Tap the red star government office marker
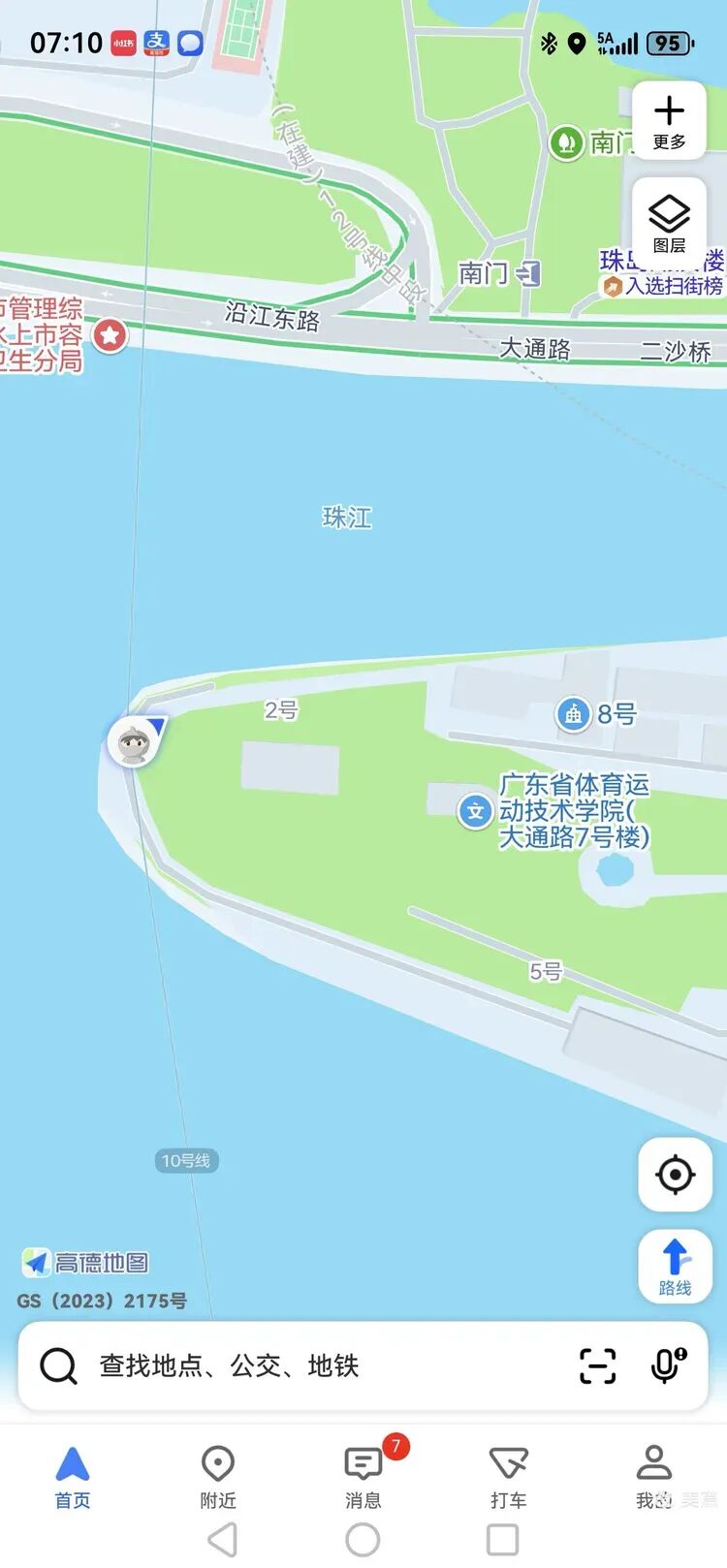 click(x=111, y=336)
